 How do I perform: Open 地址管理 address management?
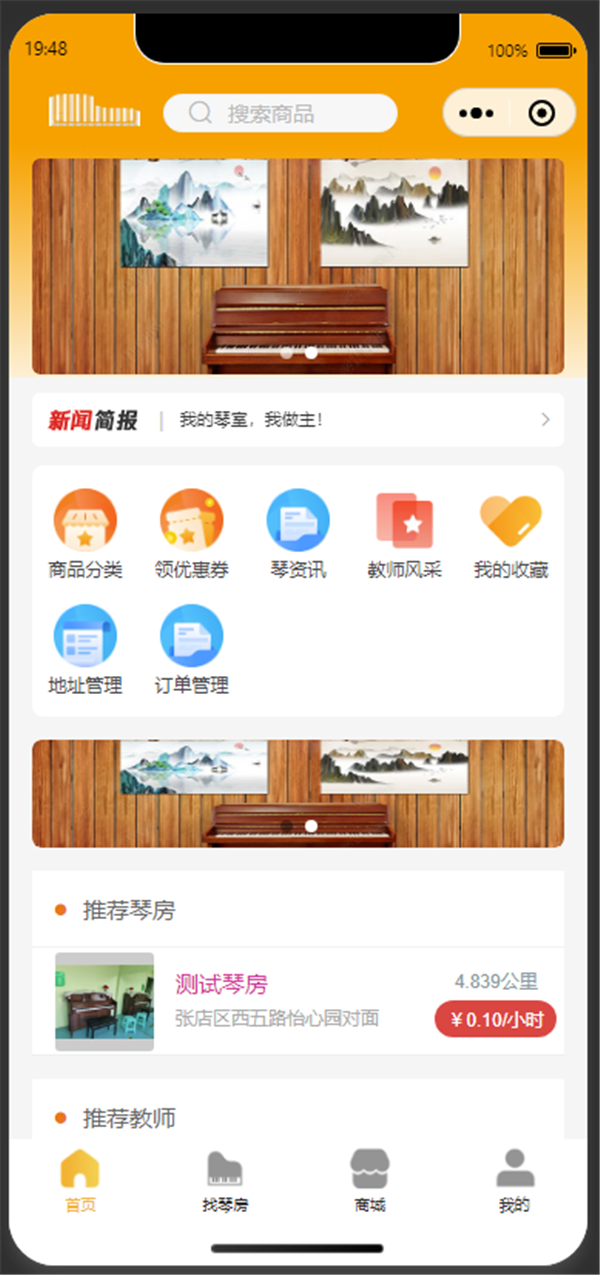click(85, 650)
